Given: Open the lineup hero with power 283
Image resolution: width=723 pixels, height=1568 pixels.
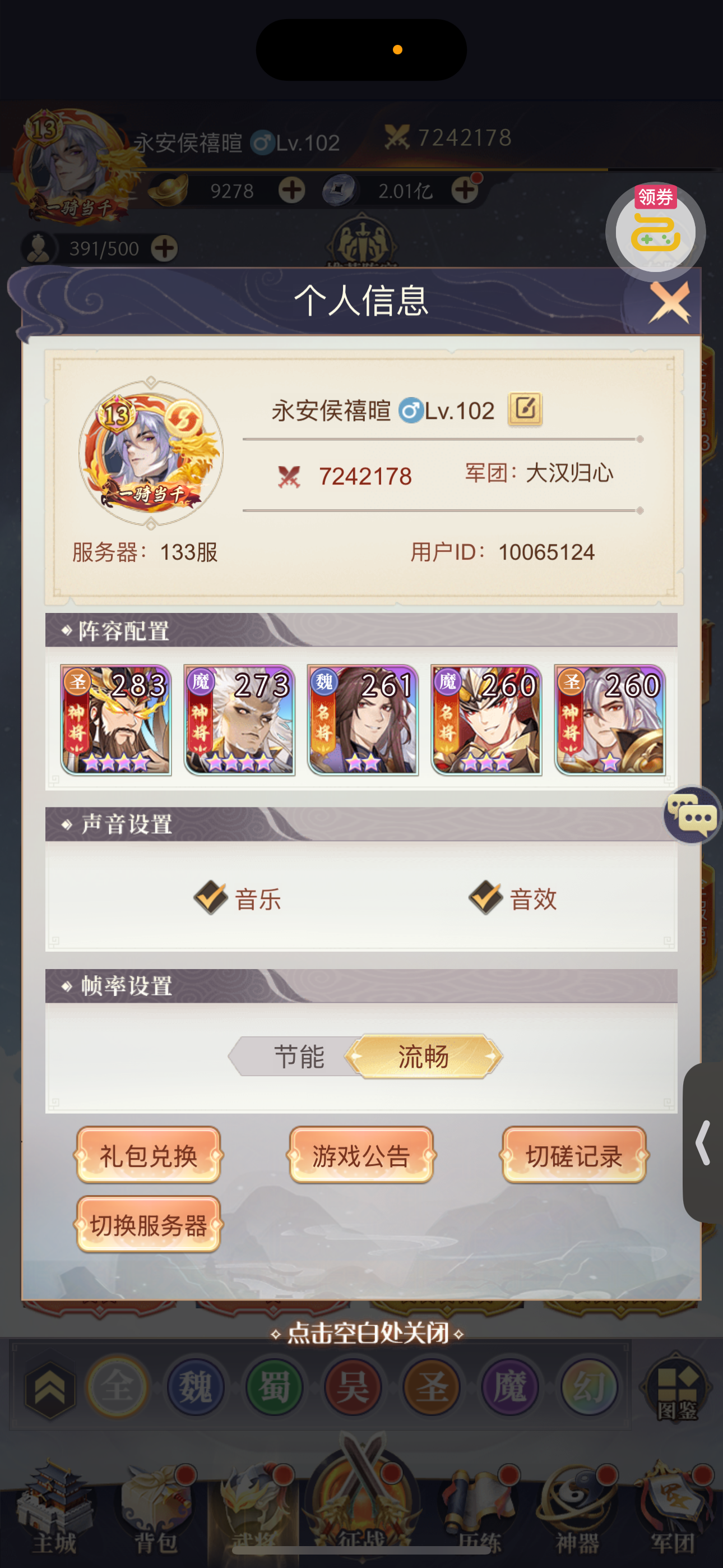Looking at the screenshot, I should pyautogui.click(x=115, y=720).
